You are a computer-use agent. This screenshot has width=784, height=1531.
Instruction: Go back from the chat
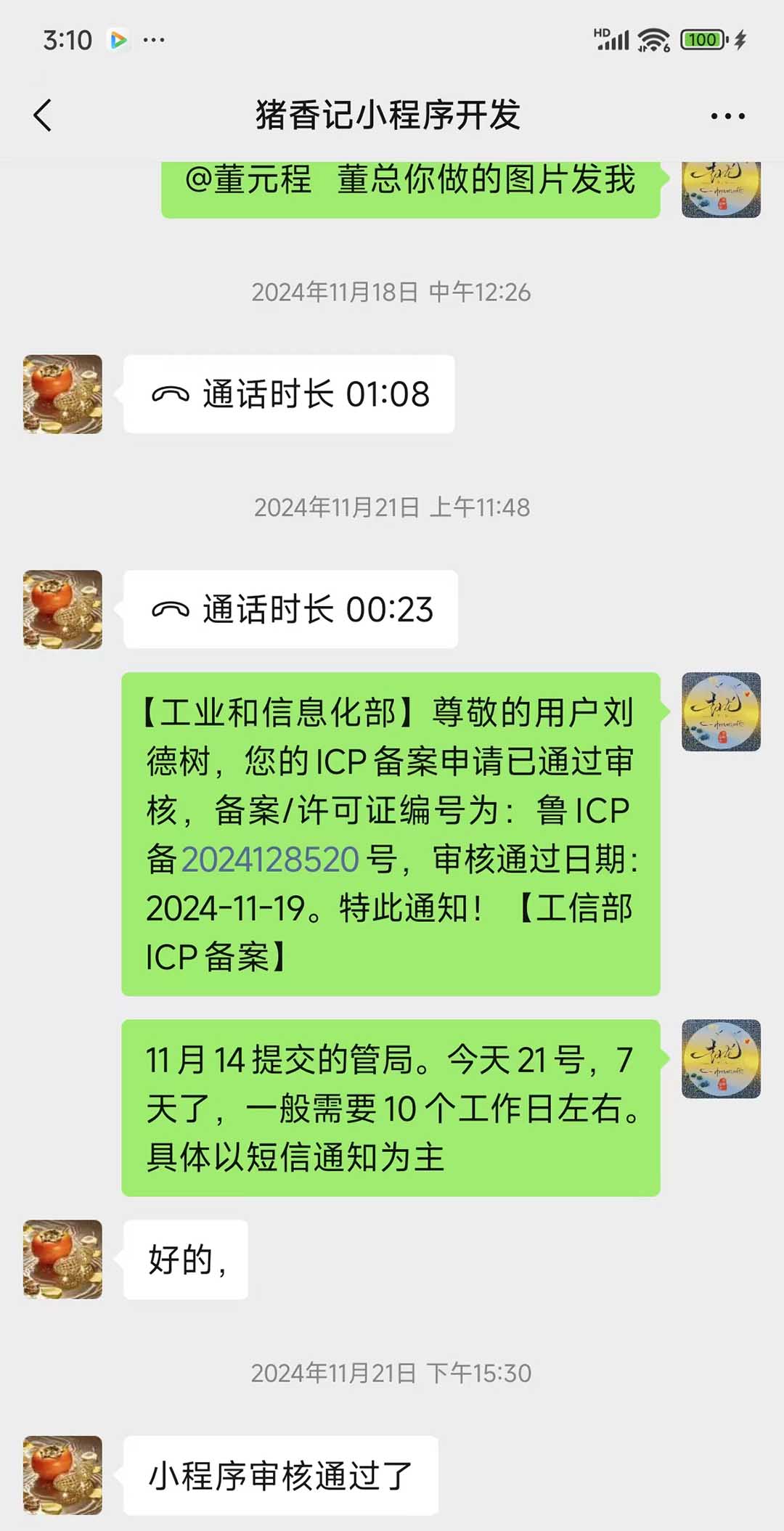(x=43, y=115)
